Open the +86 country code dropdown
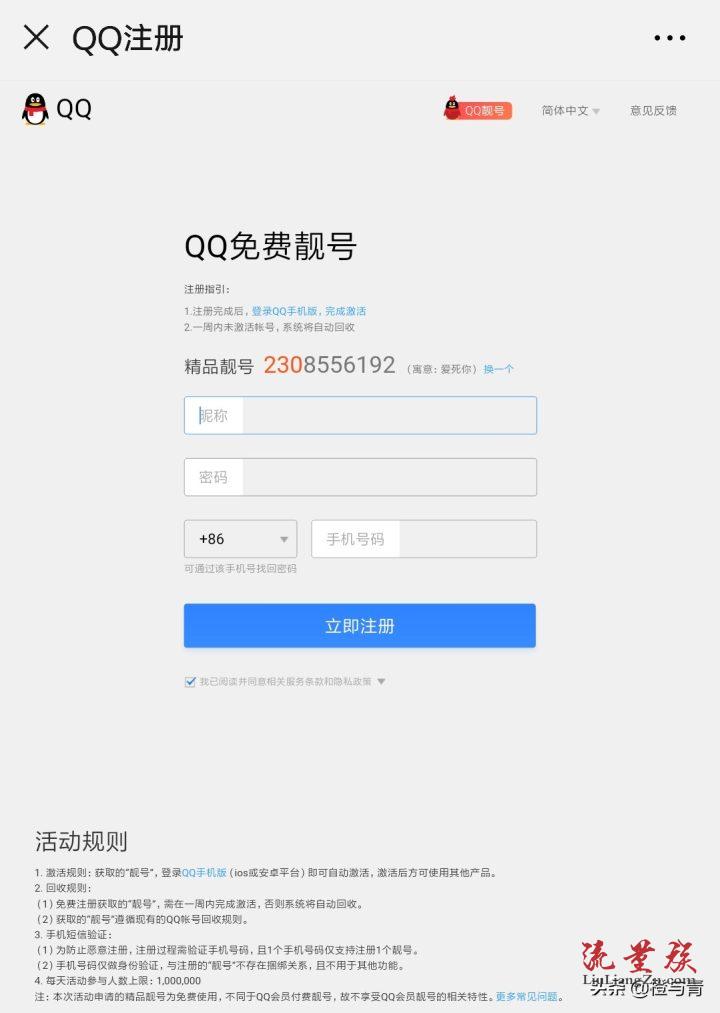 pos(240,539)
